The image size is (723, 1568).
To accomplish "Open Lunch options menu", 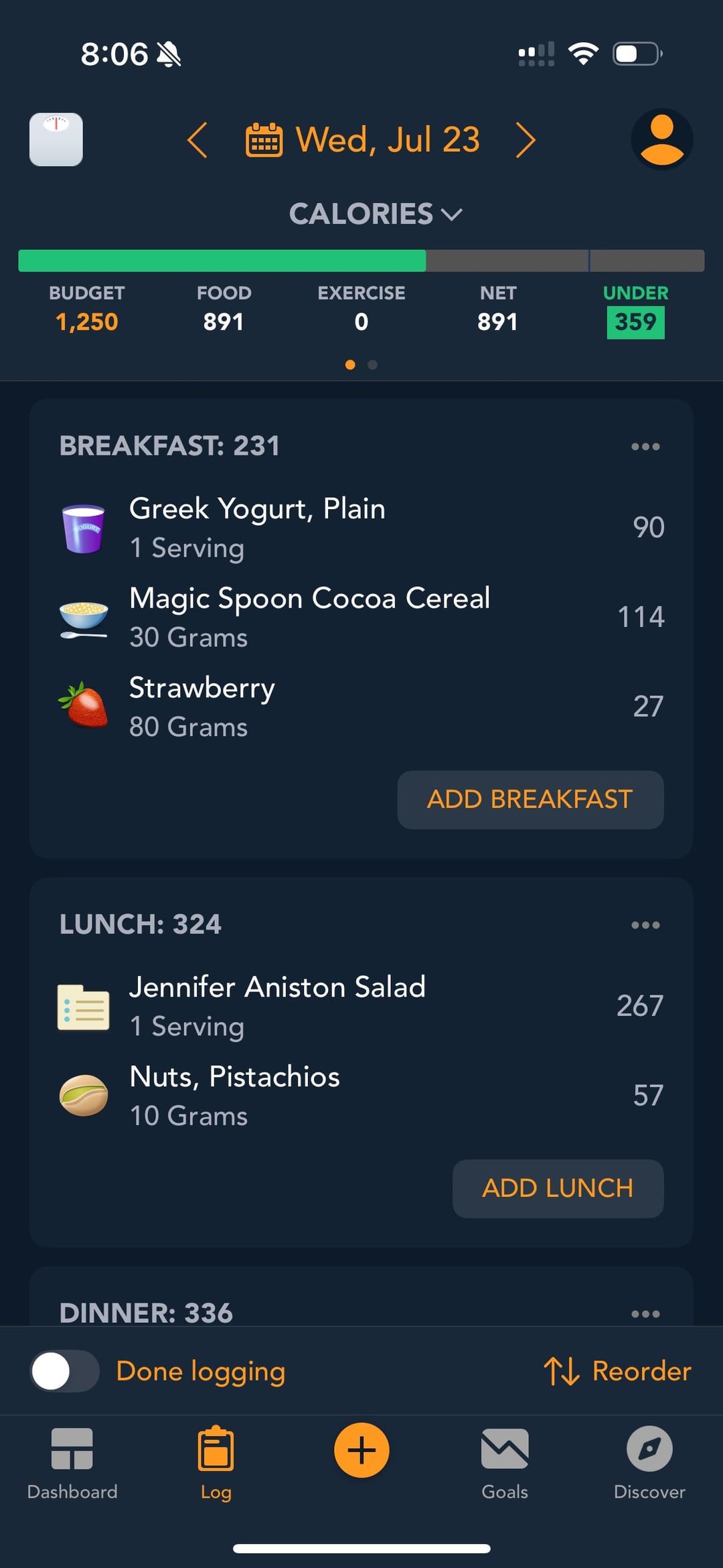I will [x=645, y=925].
